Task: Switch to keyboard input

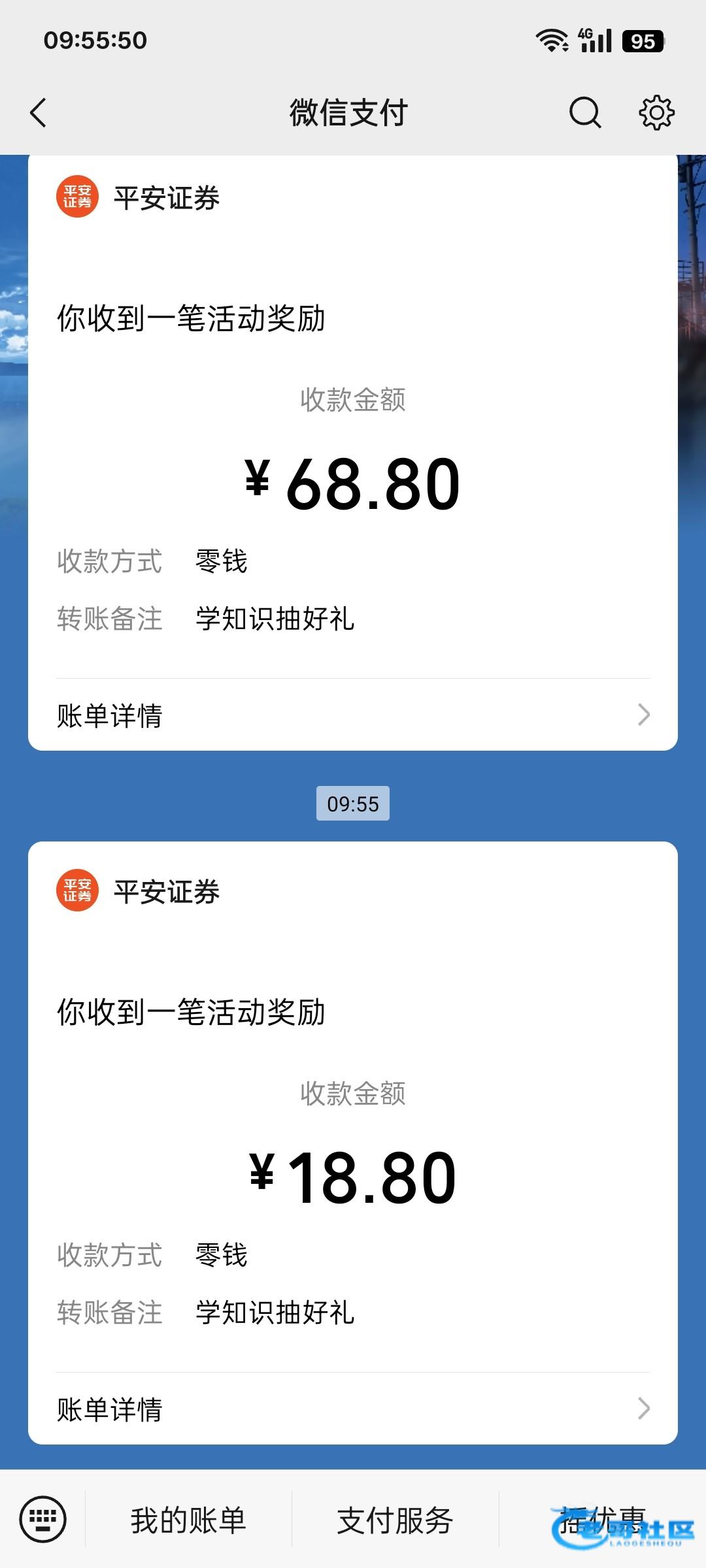Action: (x=43, y=1519)
